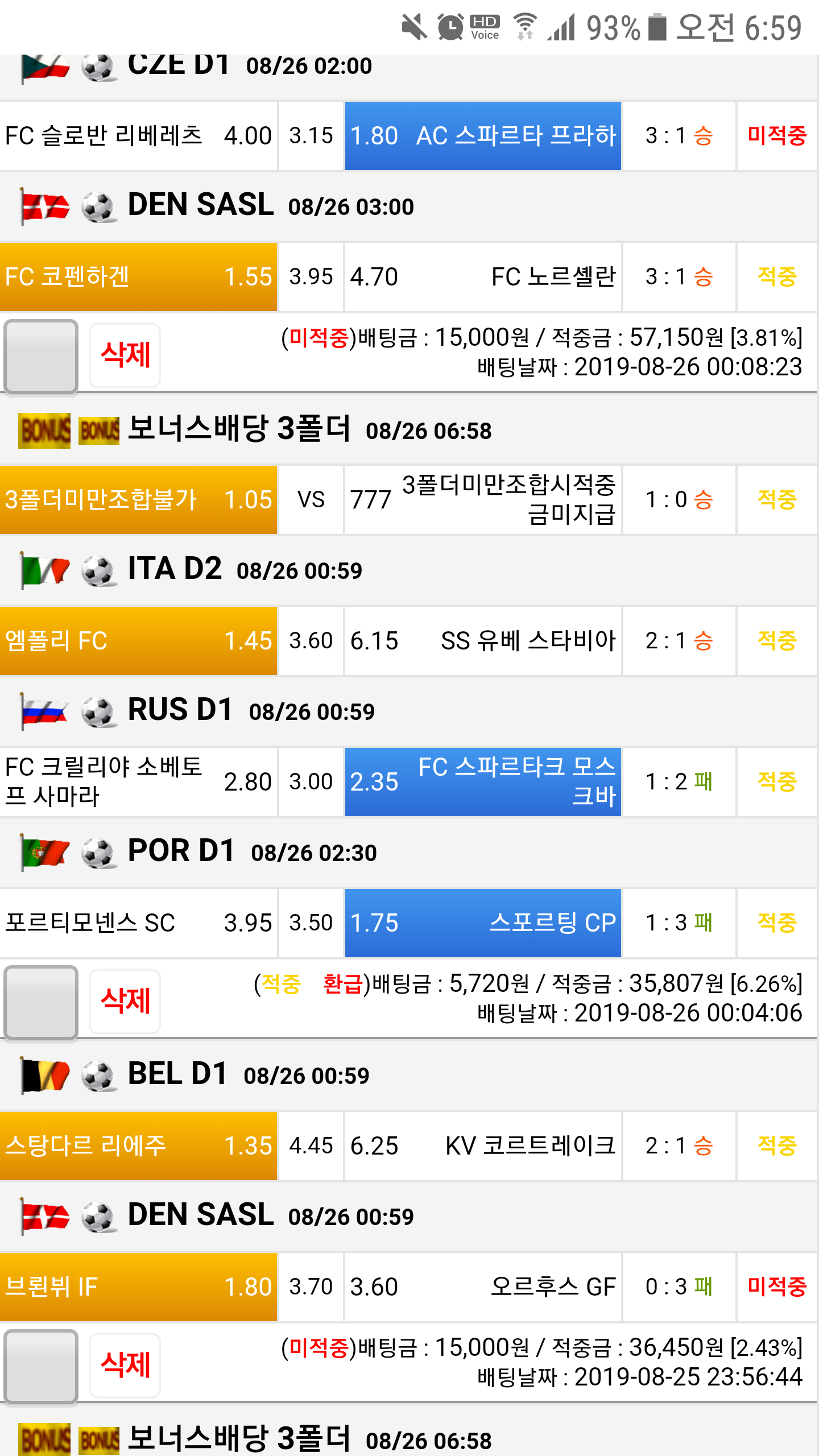Check the box of the 36,450원 bet slip
This screenshot has height=1456, width=819.
coord(41,1366)
